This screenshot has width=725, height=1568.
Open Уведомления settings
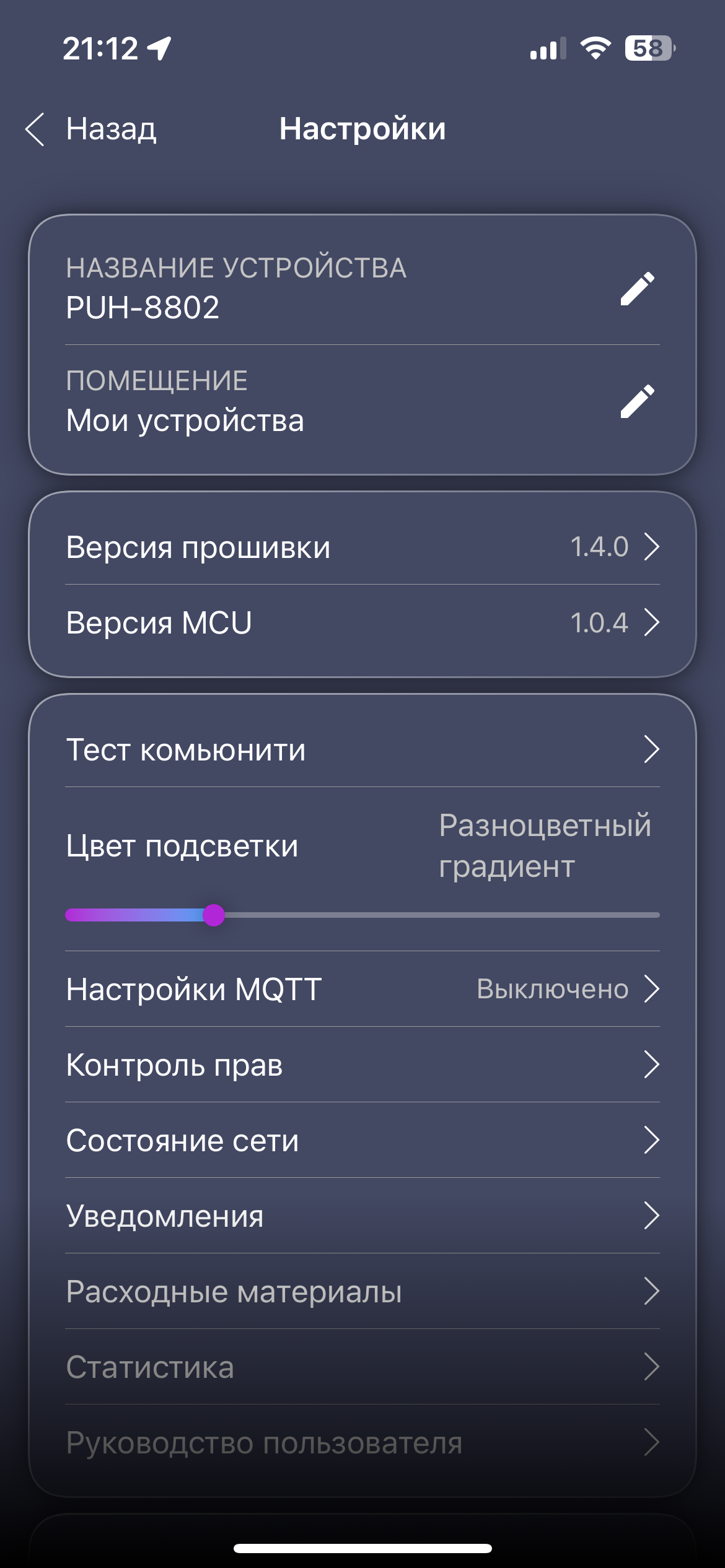click(x=362, y=1216)
